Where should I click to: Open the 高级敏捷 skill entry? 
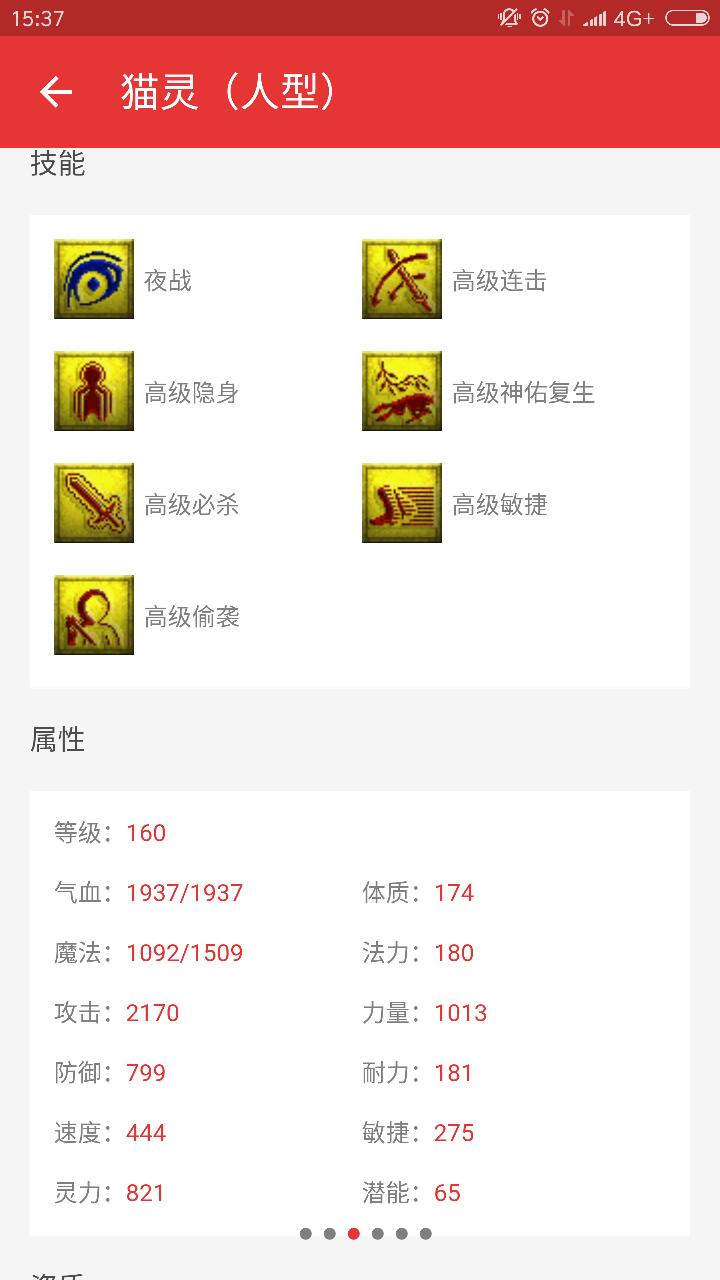coord(402,504)
